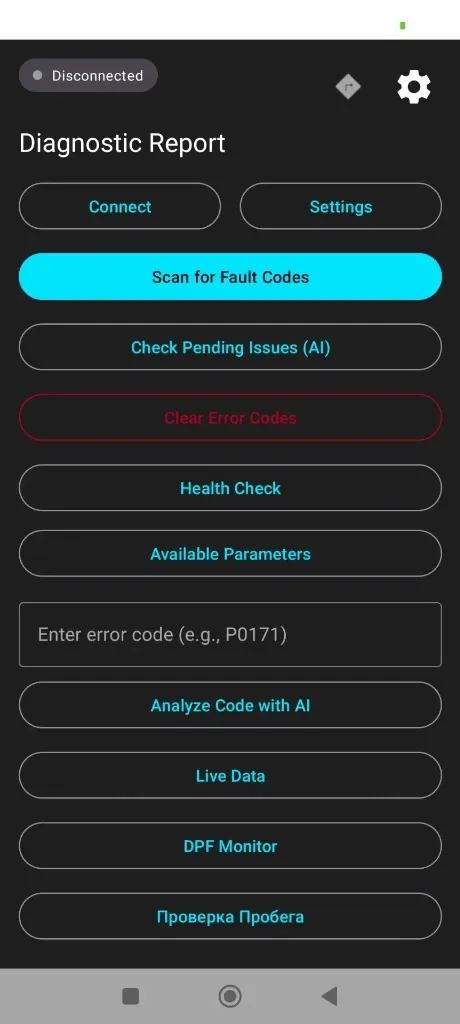Viewport: 460px width, 1024px height.
Task: Start Scan for Fault Codes
Action: click(x=230, y=277)
